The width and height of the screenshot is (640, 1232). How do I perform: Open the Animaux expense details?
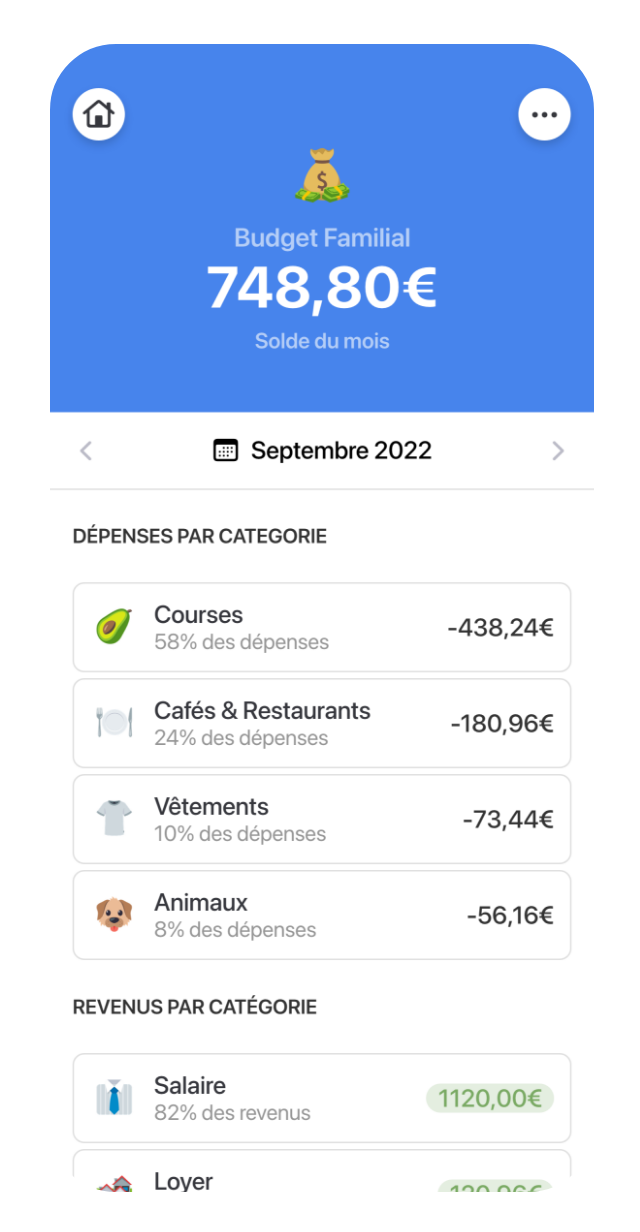(321, 915)
